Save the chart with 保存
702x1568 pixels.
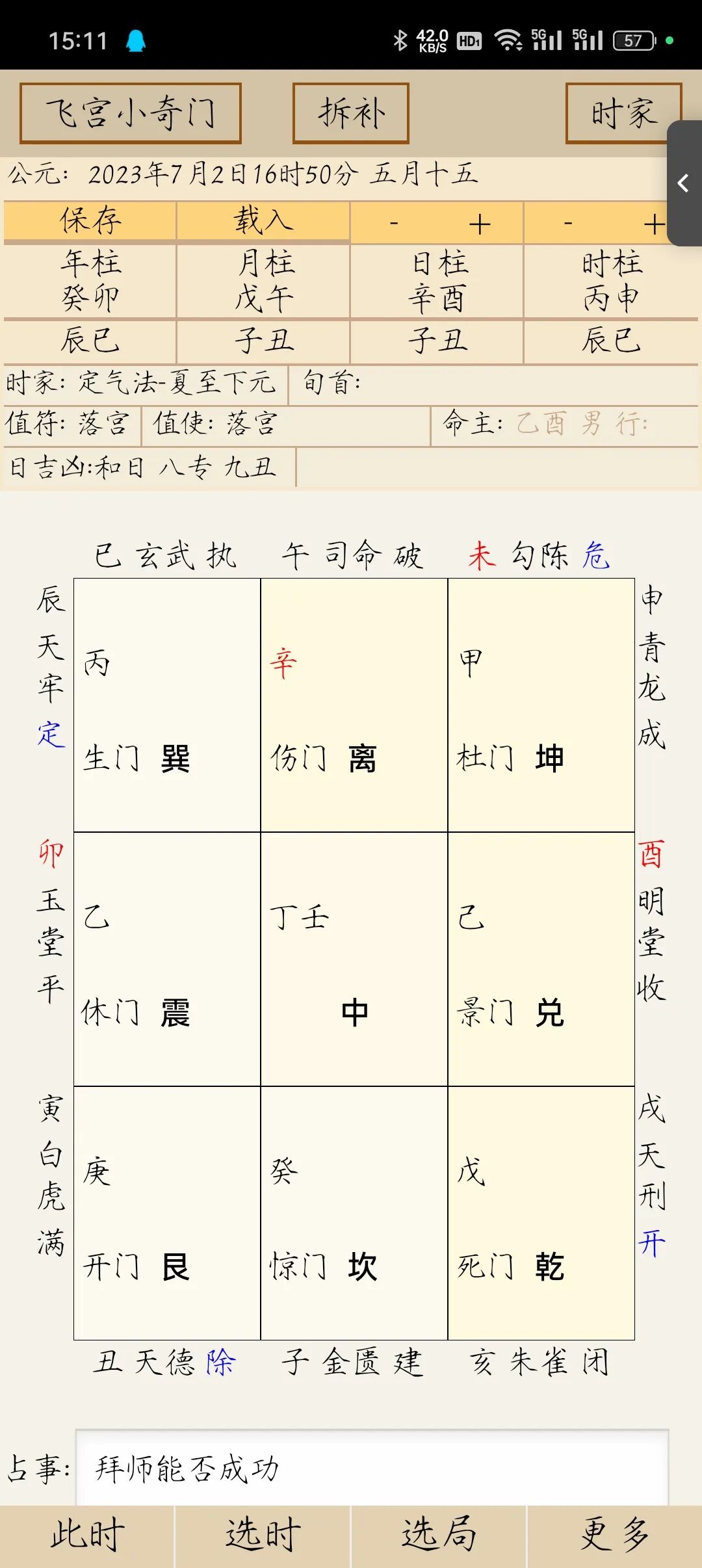coord(91,221)
